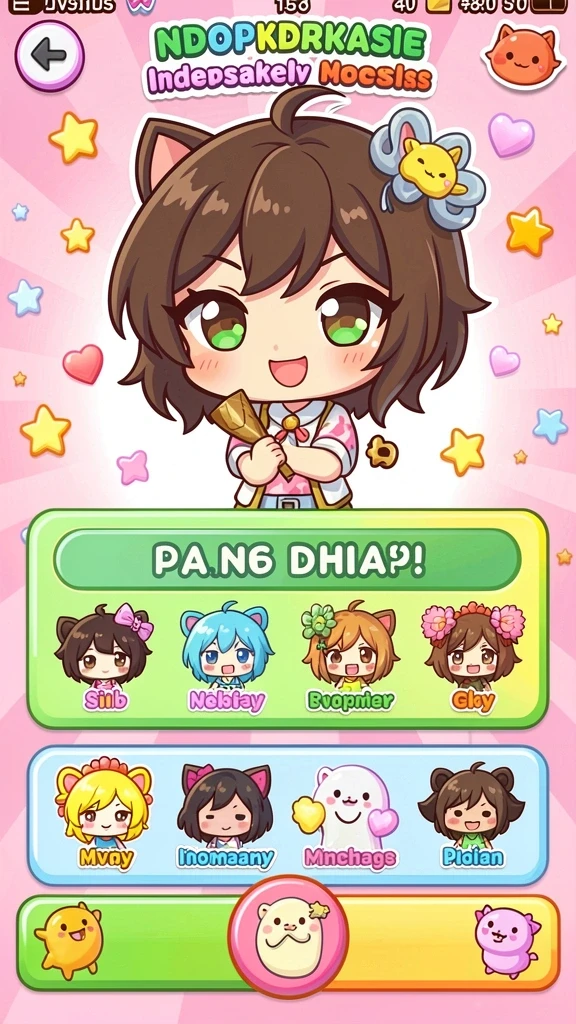Tap the green PA.N6 DHIAP! button
This screenshot has width=576, height=1024.
(x=287, y=559)
